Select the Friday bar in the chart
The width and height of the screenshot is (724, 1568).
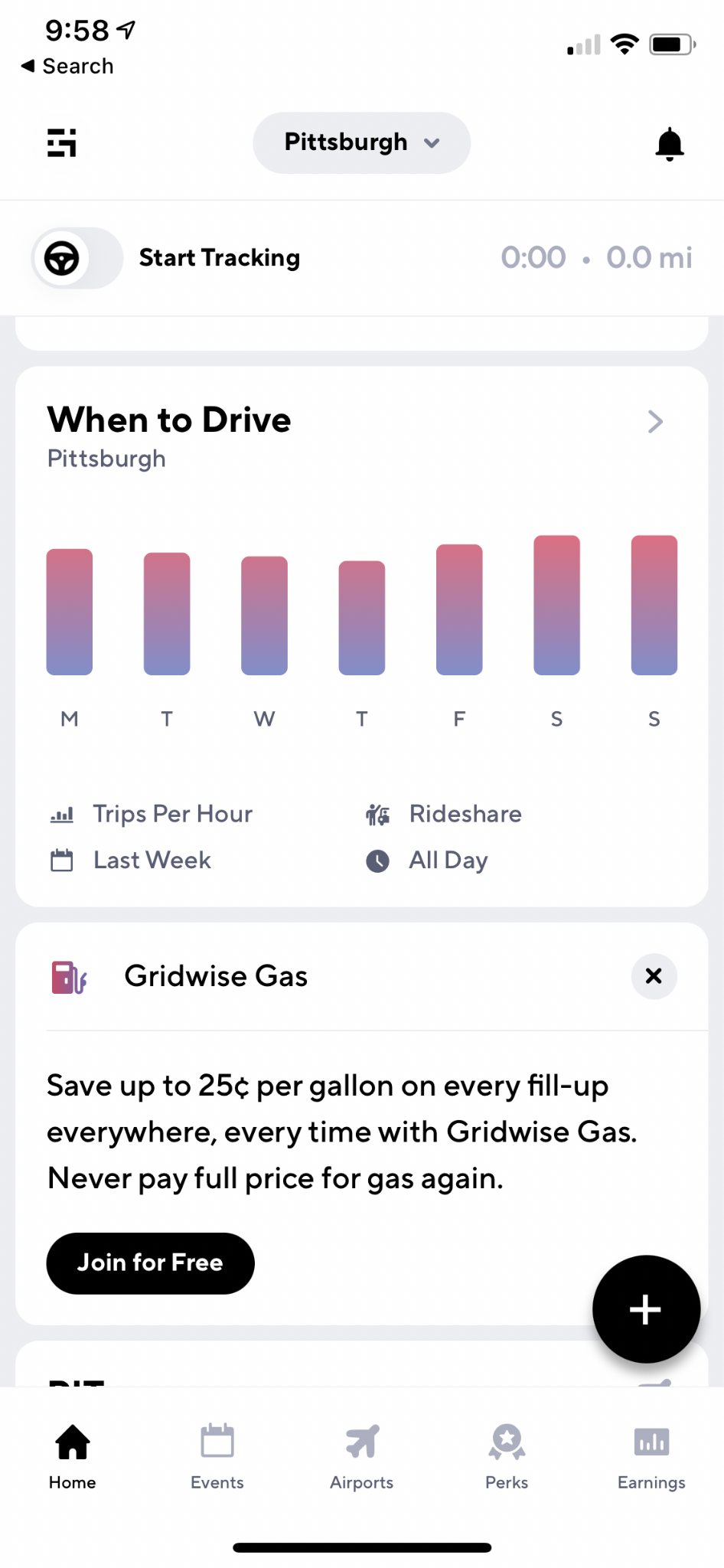pos(459,609)
